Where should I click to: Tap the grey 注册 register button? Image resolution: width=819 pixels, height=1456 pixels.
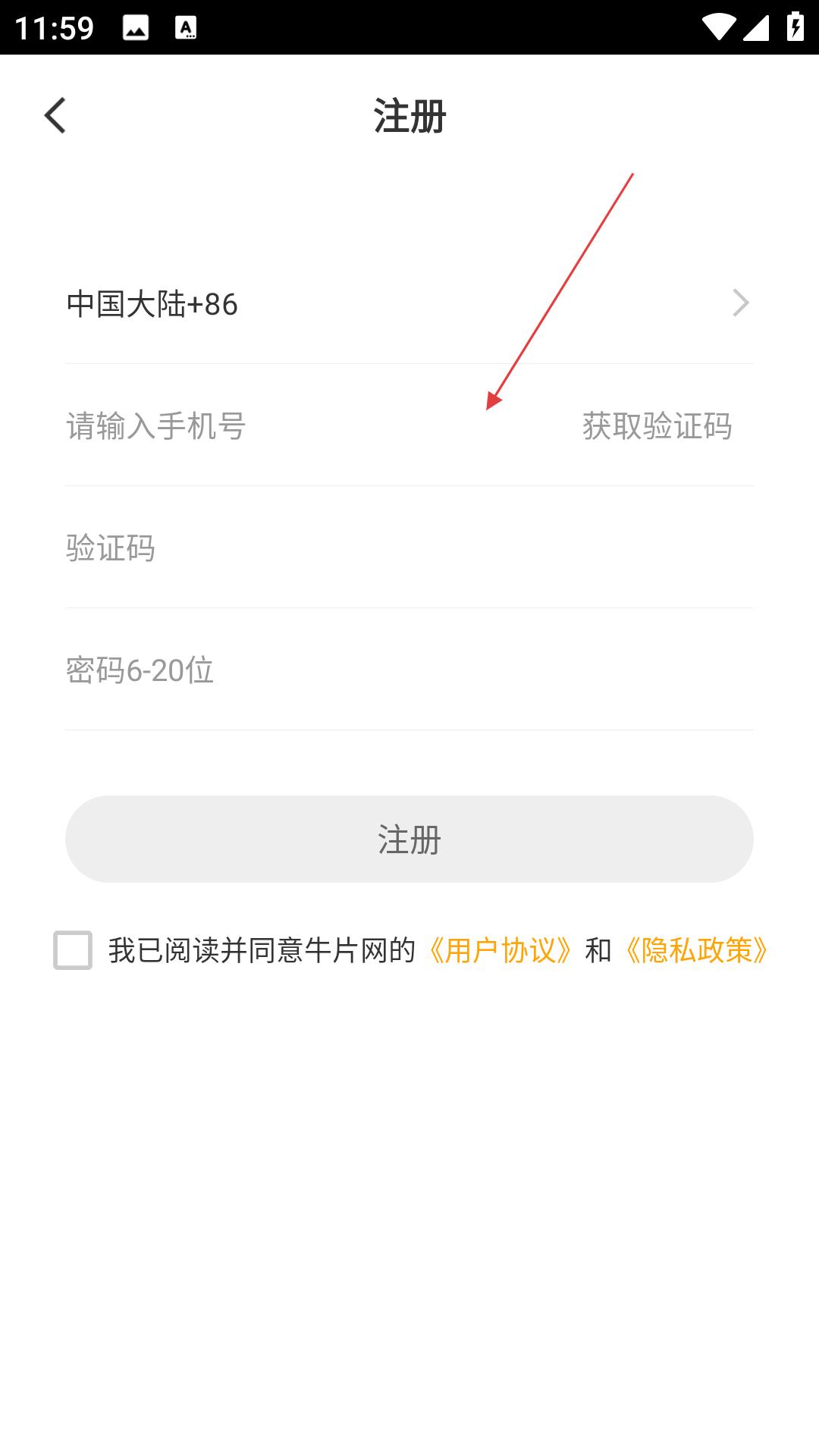pos(409,839)
